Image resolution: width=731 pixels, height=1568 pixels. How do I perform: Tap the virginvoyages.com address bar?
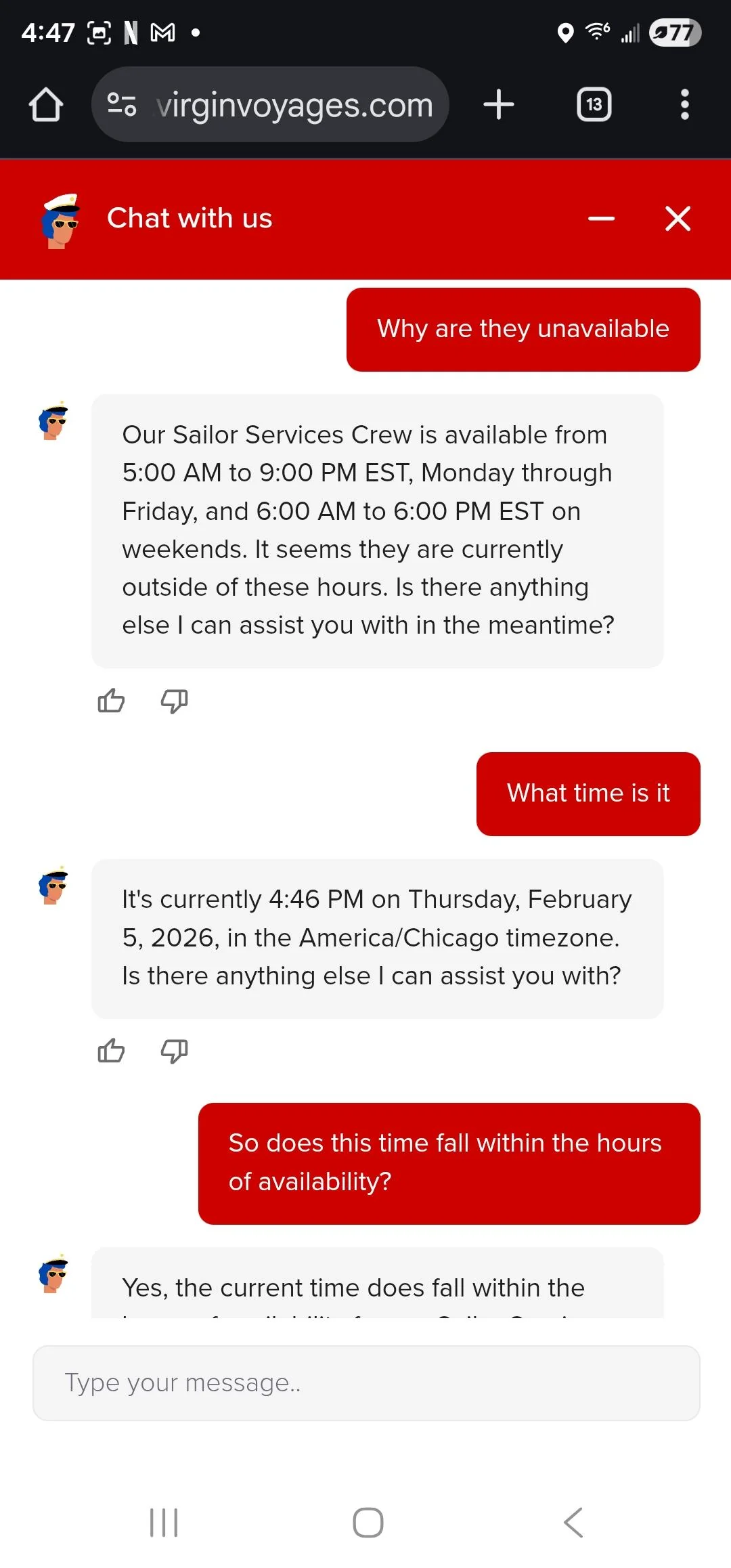(294, 105)
